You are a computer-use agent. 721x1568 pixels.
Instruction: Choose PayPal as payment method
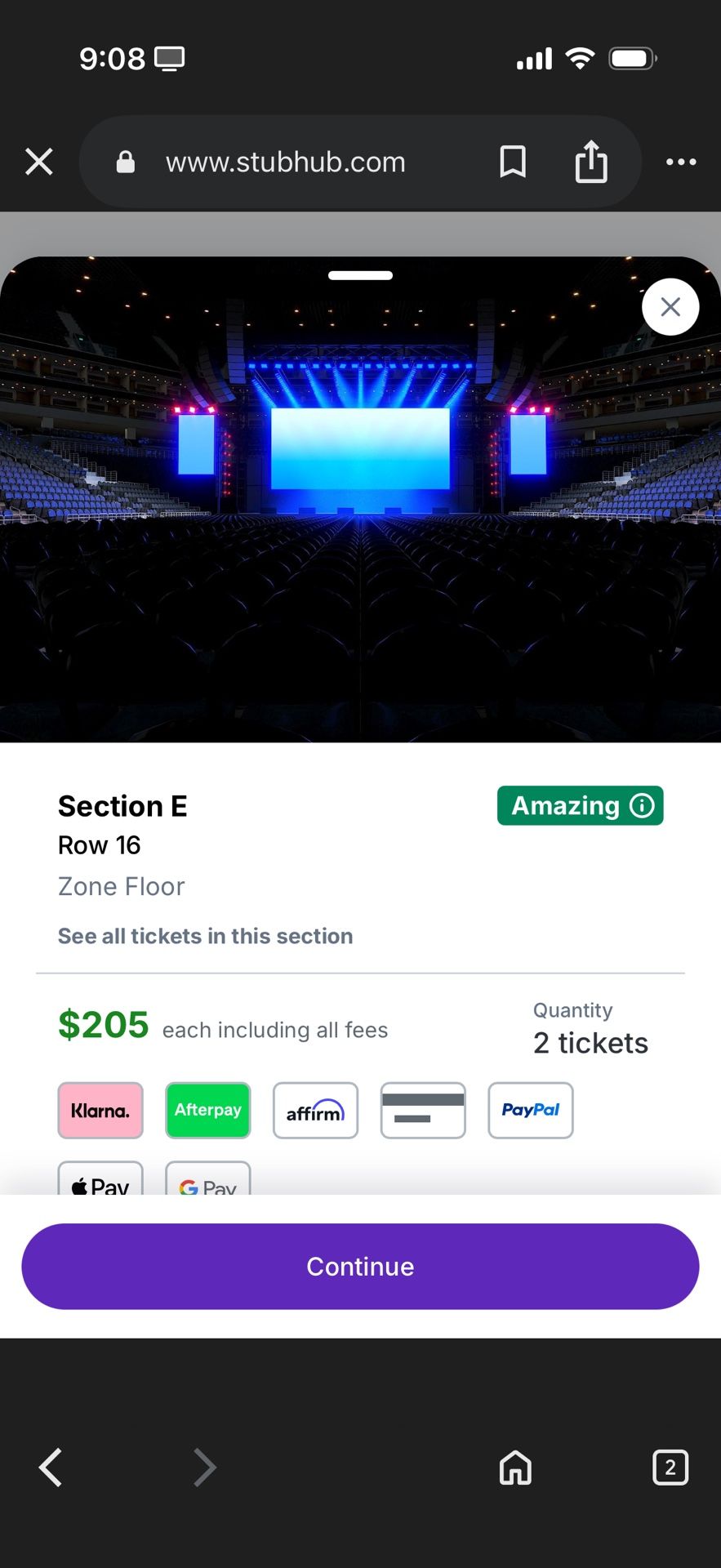tap(530, 1111)
